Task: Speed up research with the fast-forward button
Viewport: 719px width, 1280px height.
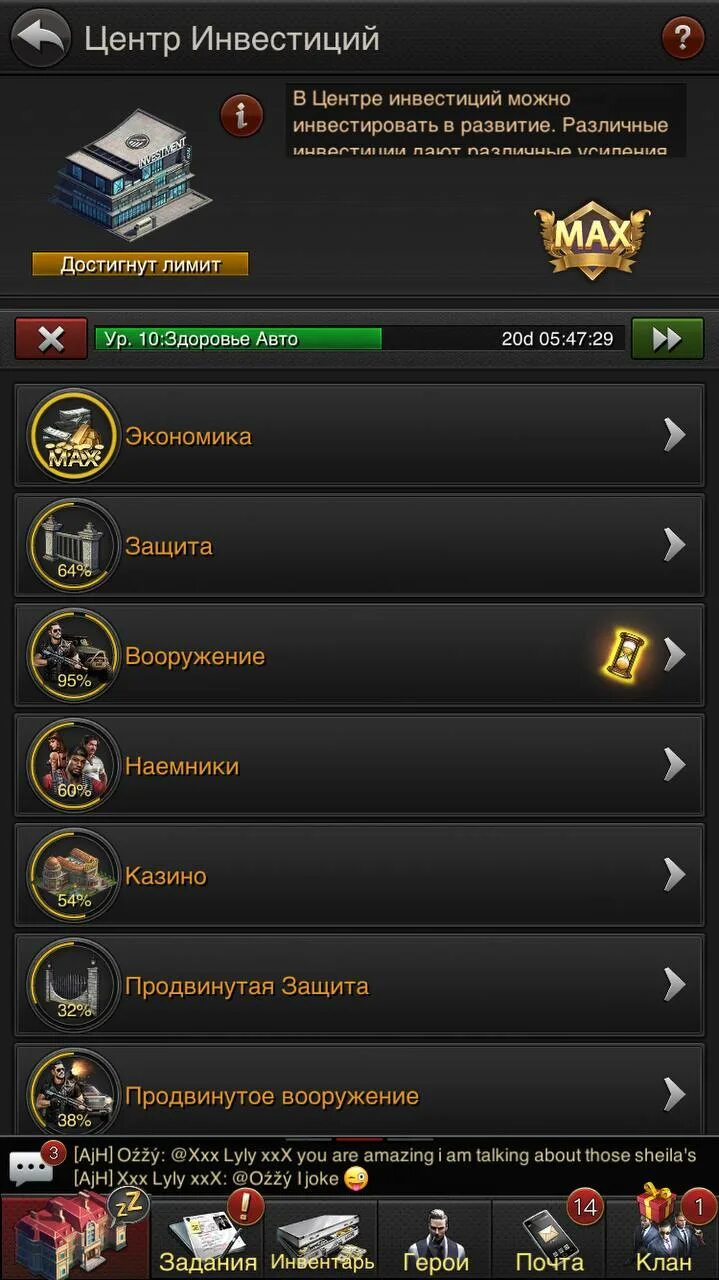Action: point(667,339)
